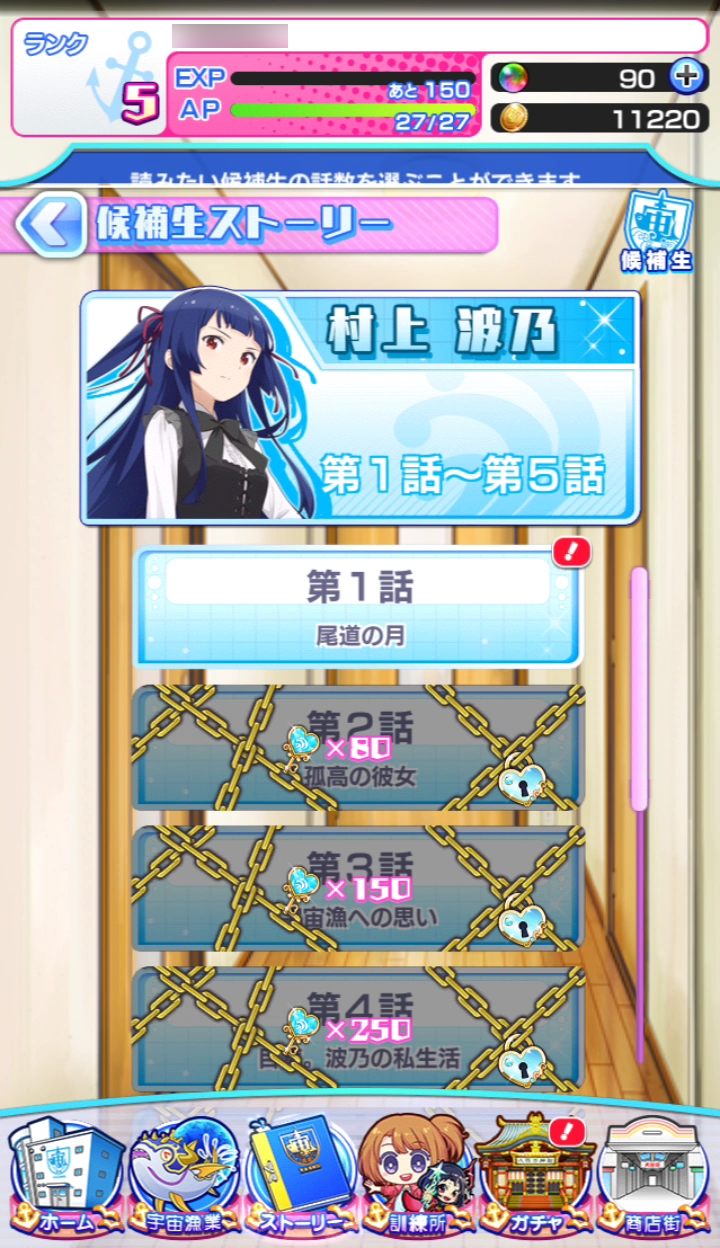Add more gems with the plus icon
The width and height of the screenshot is (720, 1248).
(x=687, y=77)
